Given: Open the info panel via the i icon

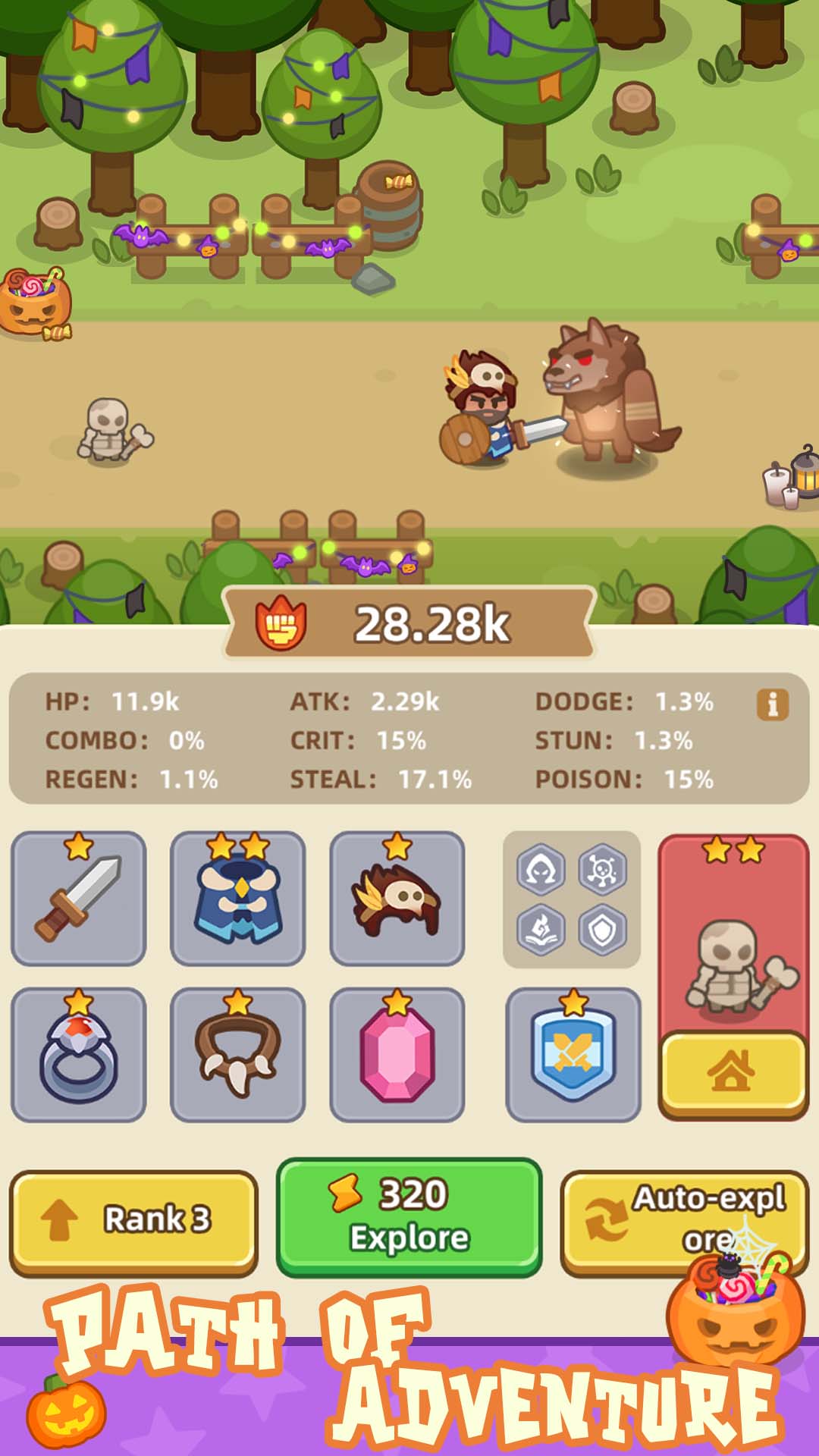Looking at the screenshot, I should pos(772,705).
